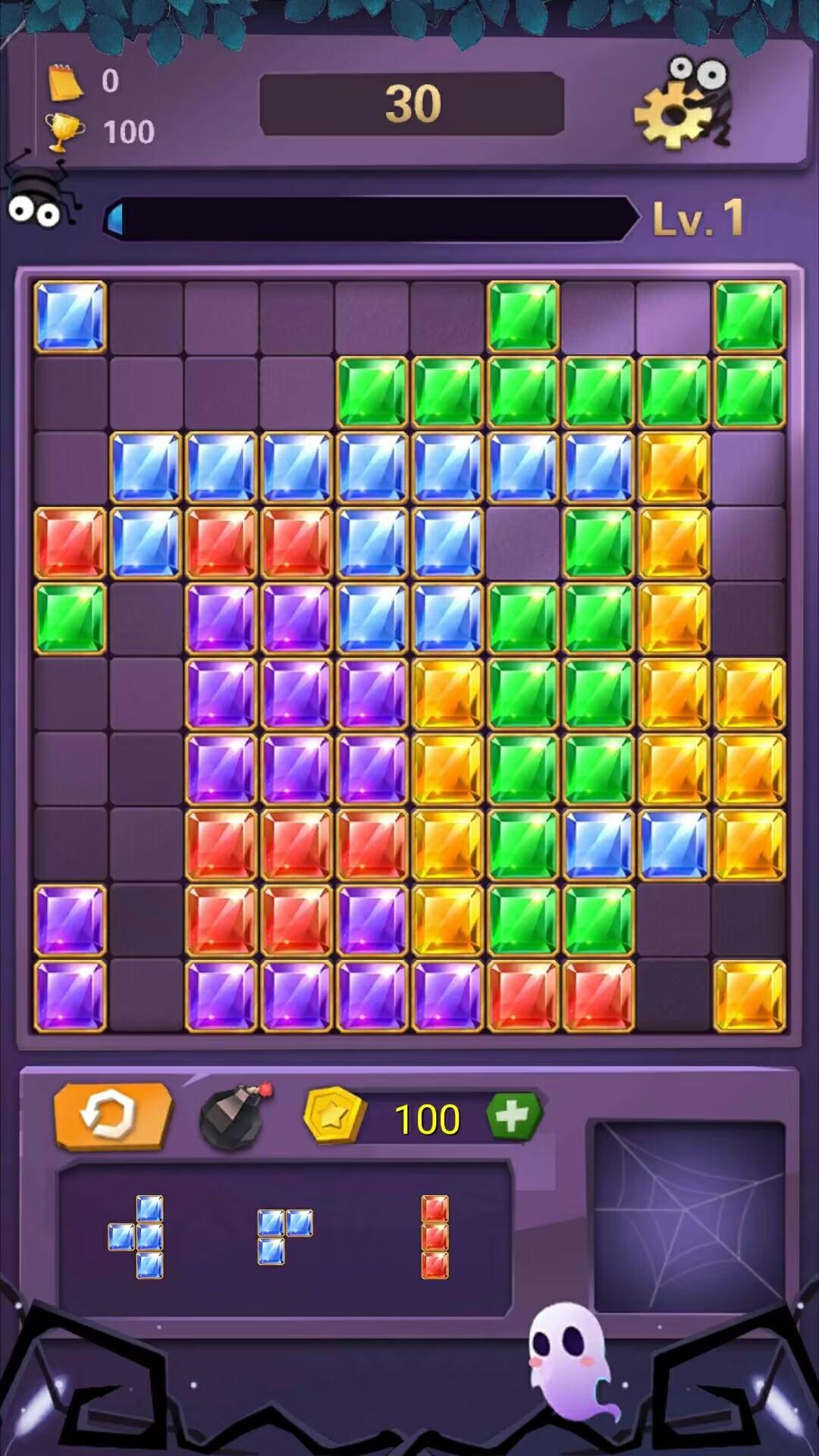Tap the empty cobweb hold slot
The width and height of the screenshot is (819, 1456).
point(689,1216)
